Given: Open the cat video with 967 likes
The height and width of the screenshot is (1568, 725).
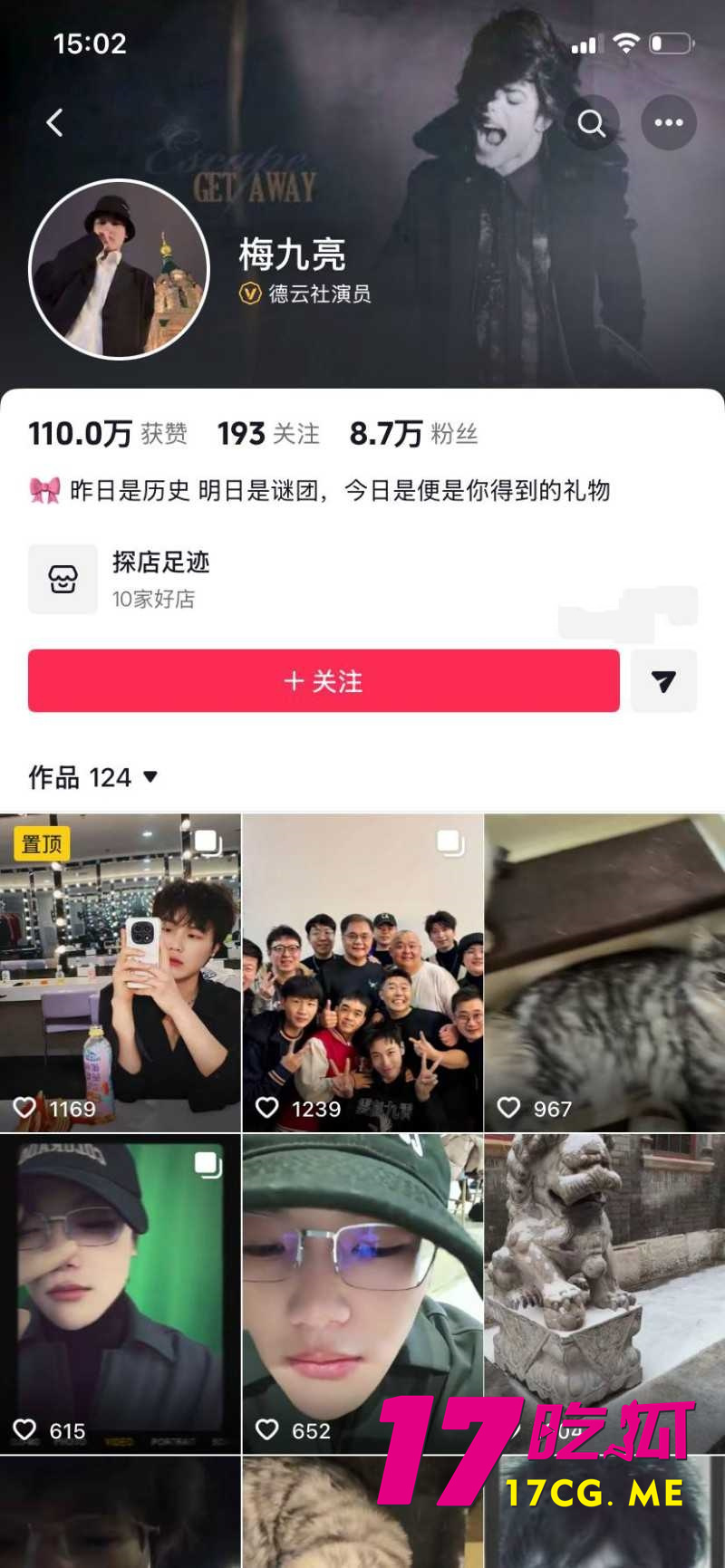Looking at the screenshot, I should tap(604, 972).
